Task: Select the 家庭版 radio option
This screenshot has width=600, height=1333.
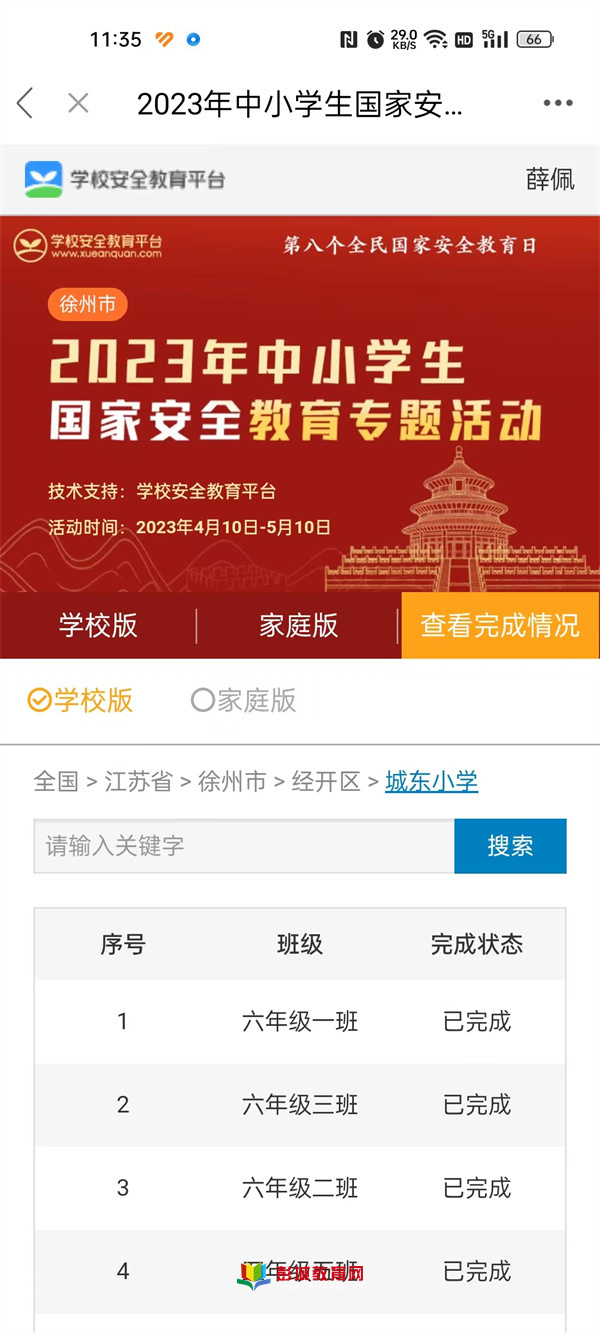Action: [x=244, y=700]
